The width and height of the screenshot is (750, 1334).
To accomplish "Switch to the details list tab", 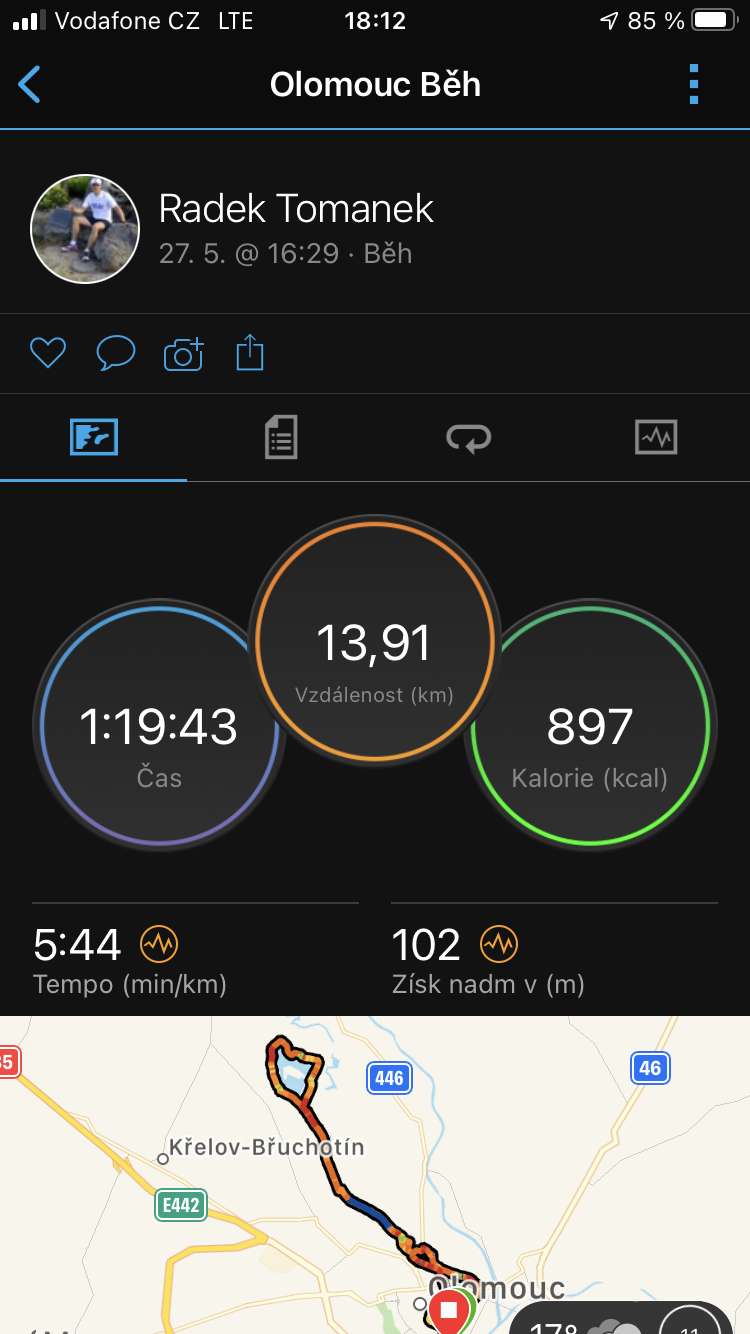I will (281, 438).
